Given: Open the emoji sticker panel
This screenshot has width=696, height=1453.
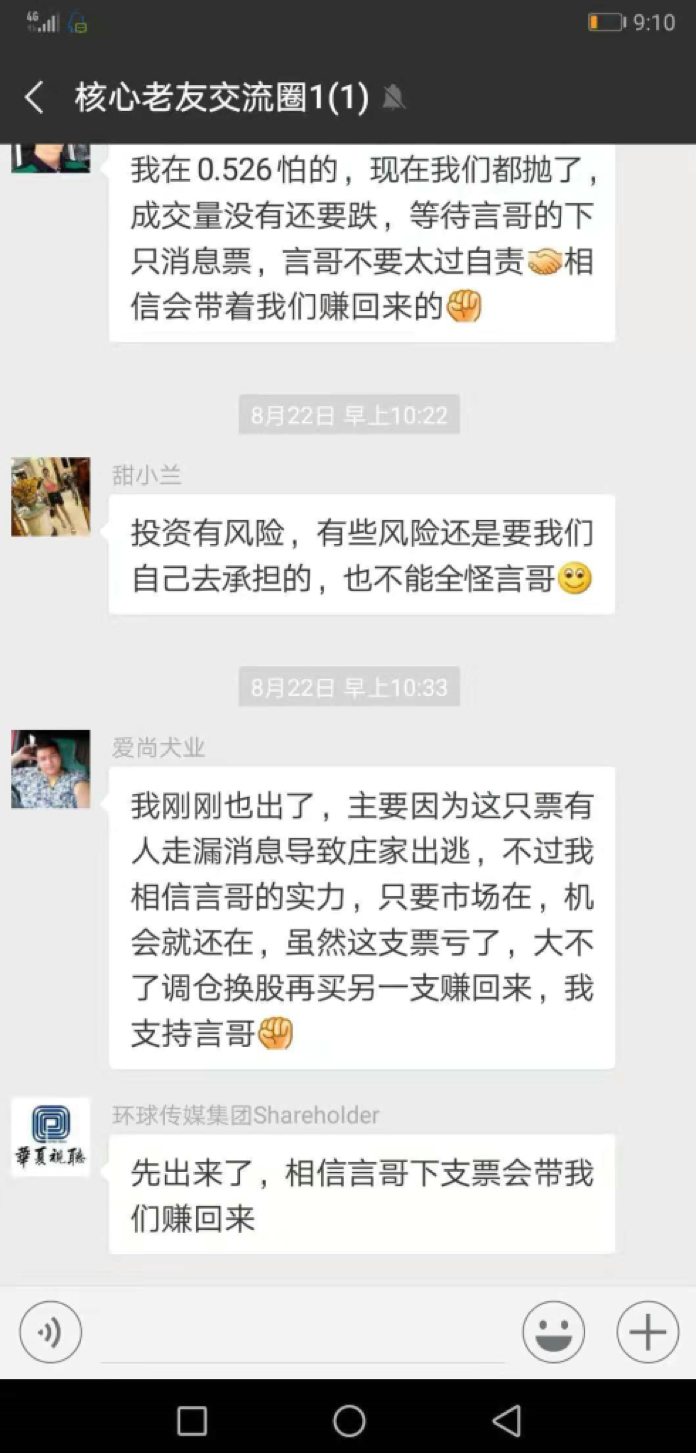Looking at the screenshot, I should 553,1332.
